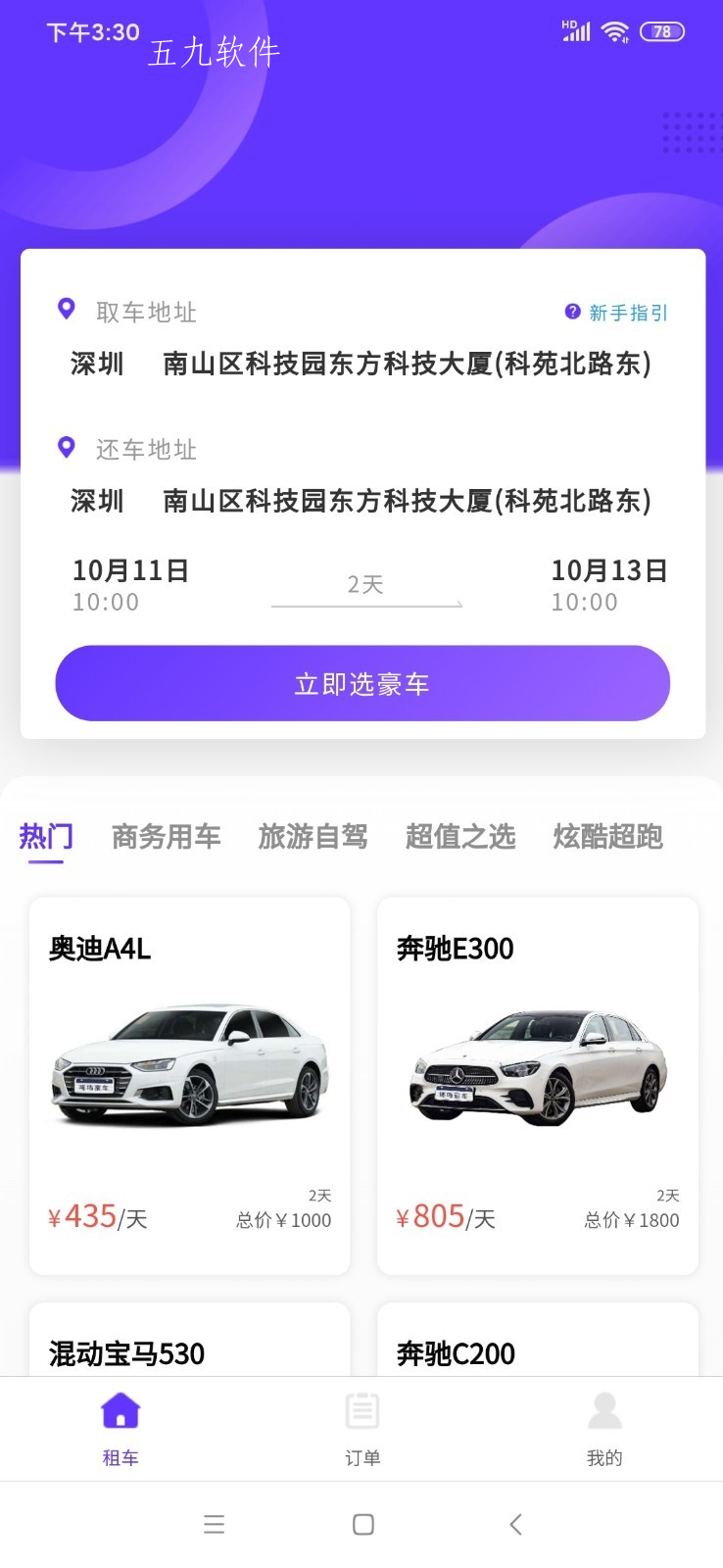Viewport: 723px width, 1568px height.
Task: Go to the 我的 profile tab
Action: (x=604, y=1429)
